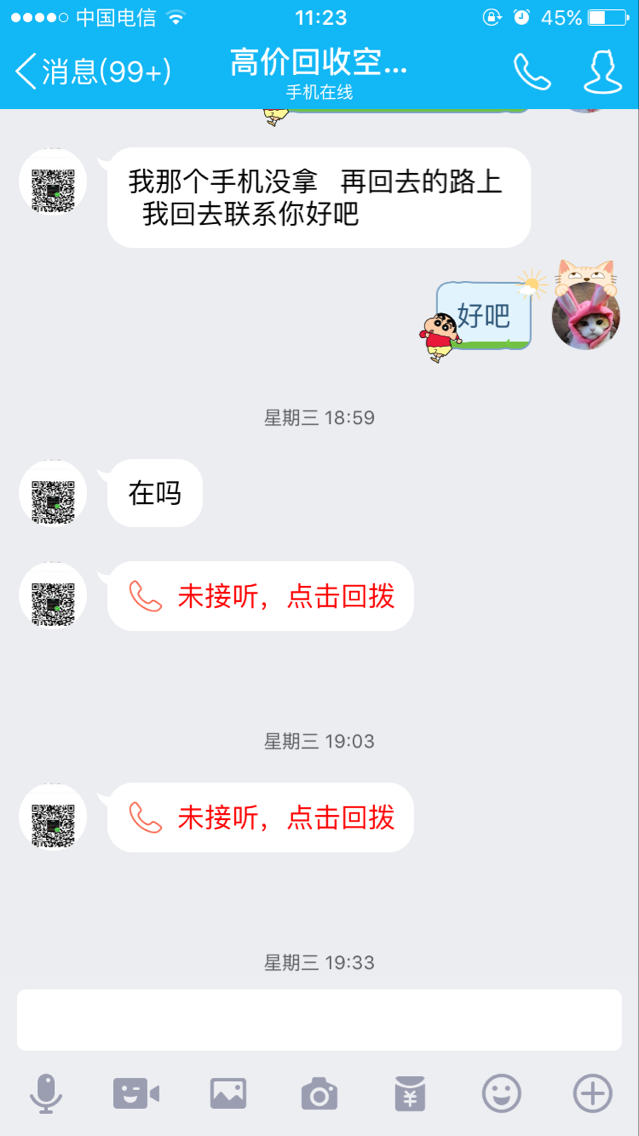The width and height of the screenshot is (639, 1136).
Task: Record a voice message with the microphone
Action: 46,1093
